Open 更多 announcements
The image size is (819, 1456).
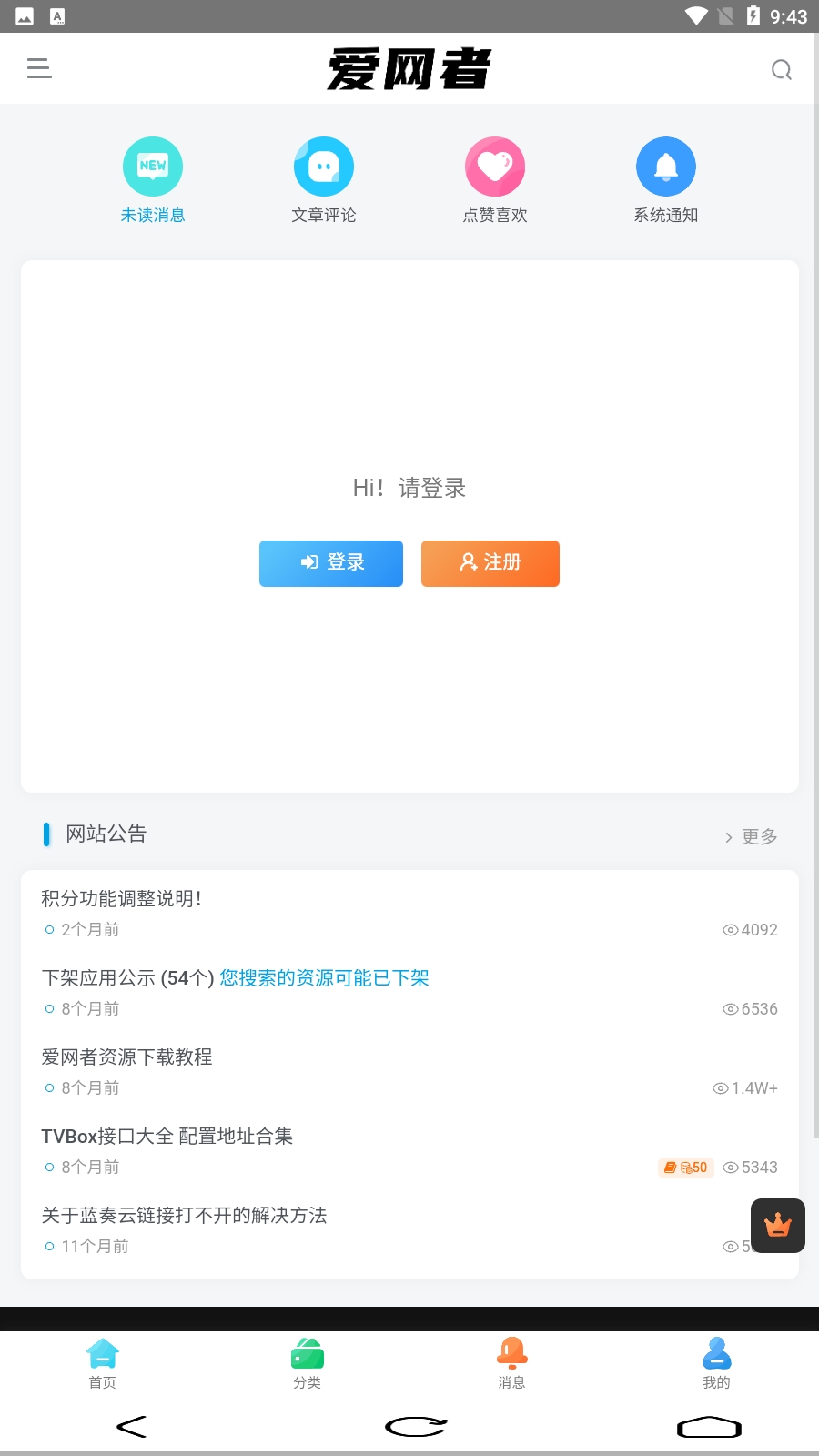point(751,836)
